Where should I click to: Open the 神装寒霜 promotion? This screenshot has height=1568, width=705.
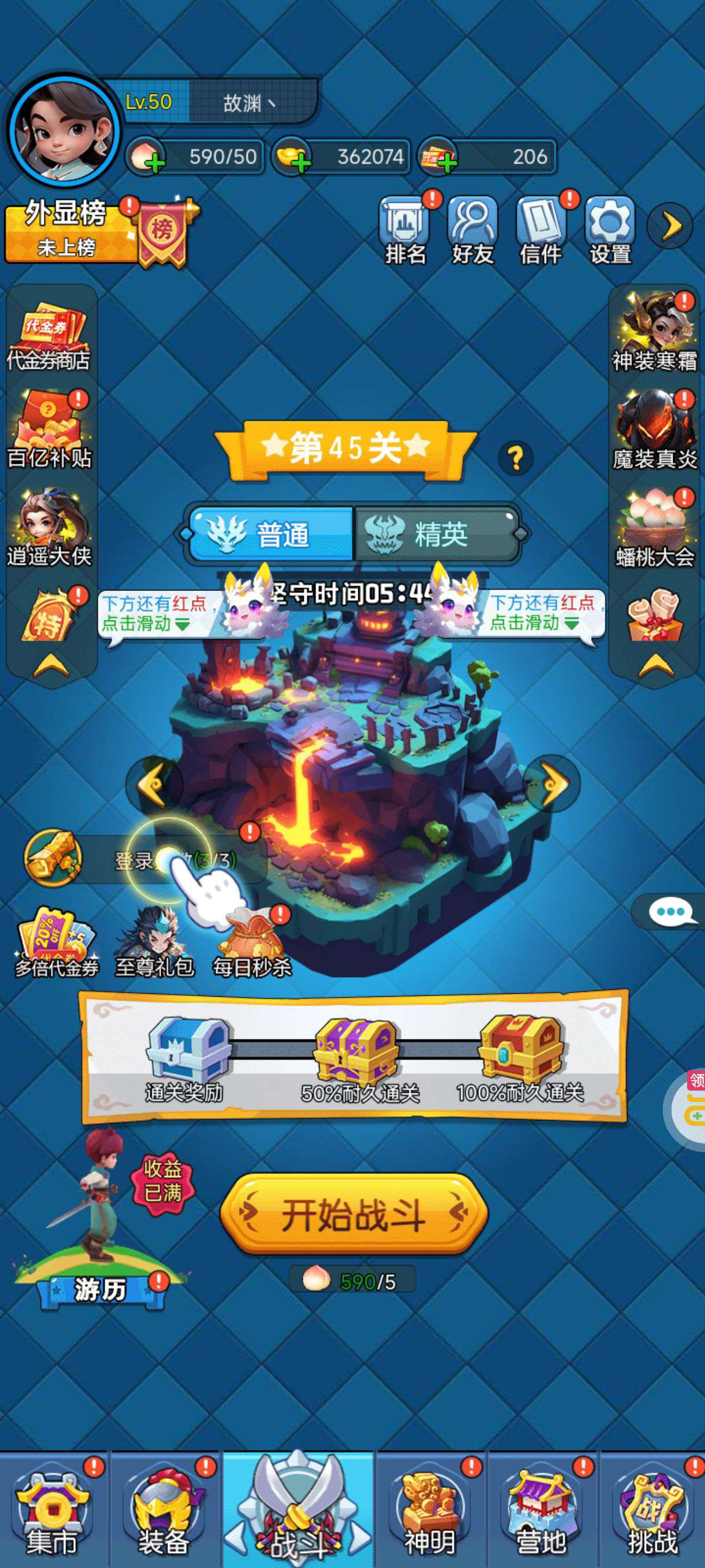[655, 333]
